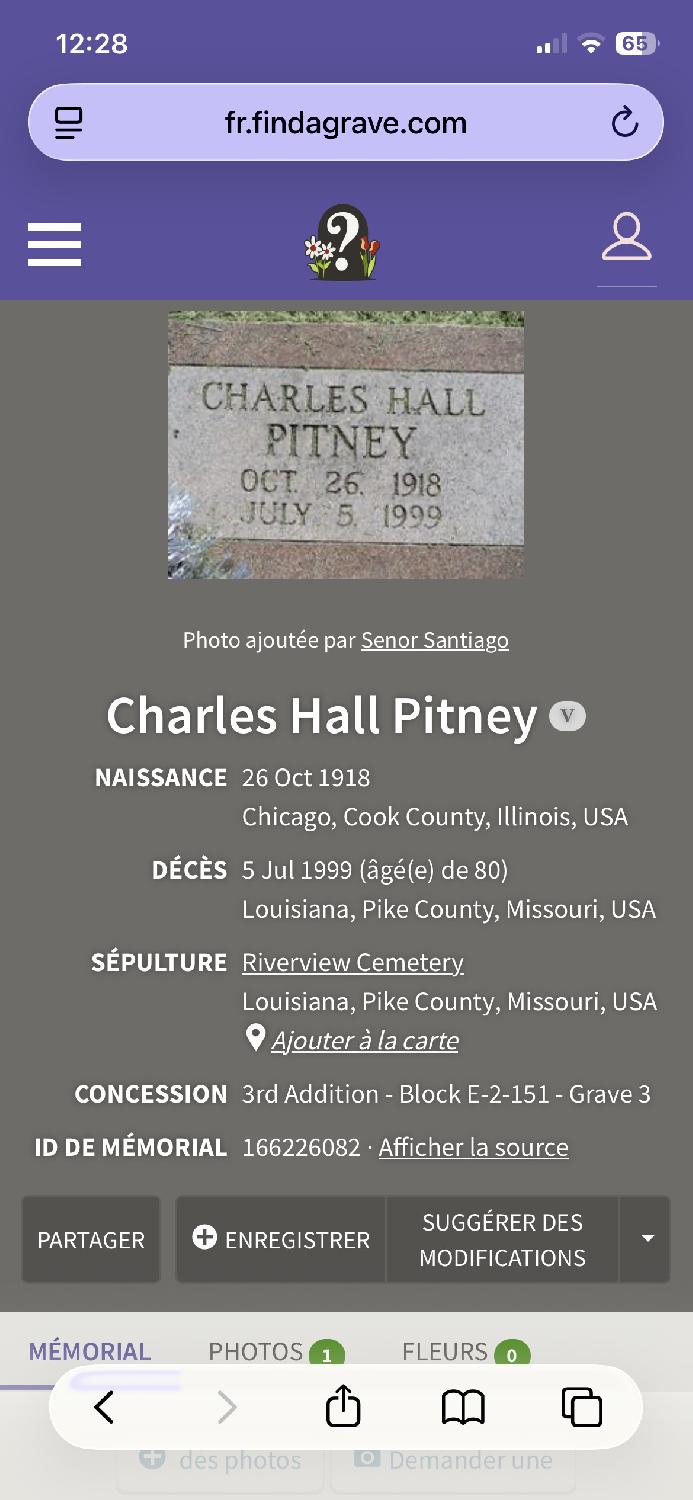Reload the page in the address bar
Screen dimensions: 693x1500
pos(624,123)
